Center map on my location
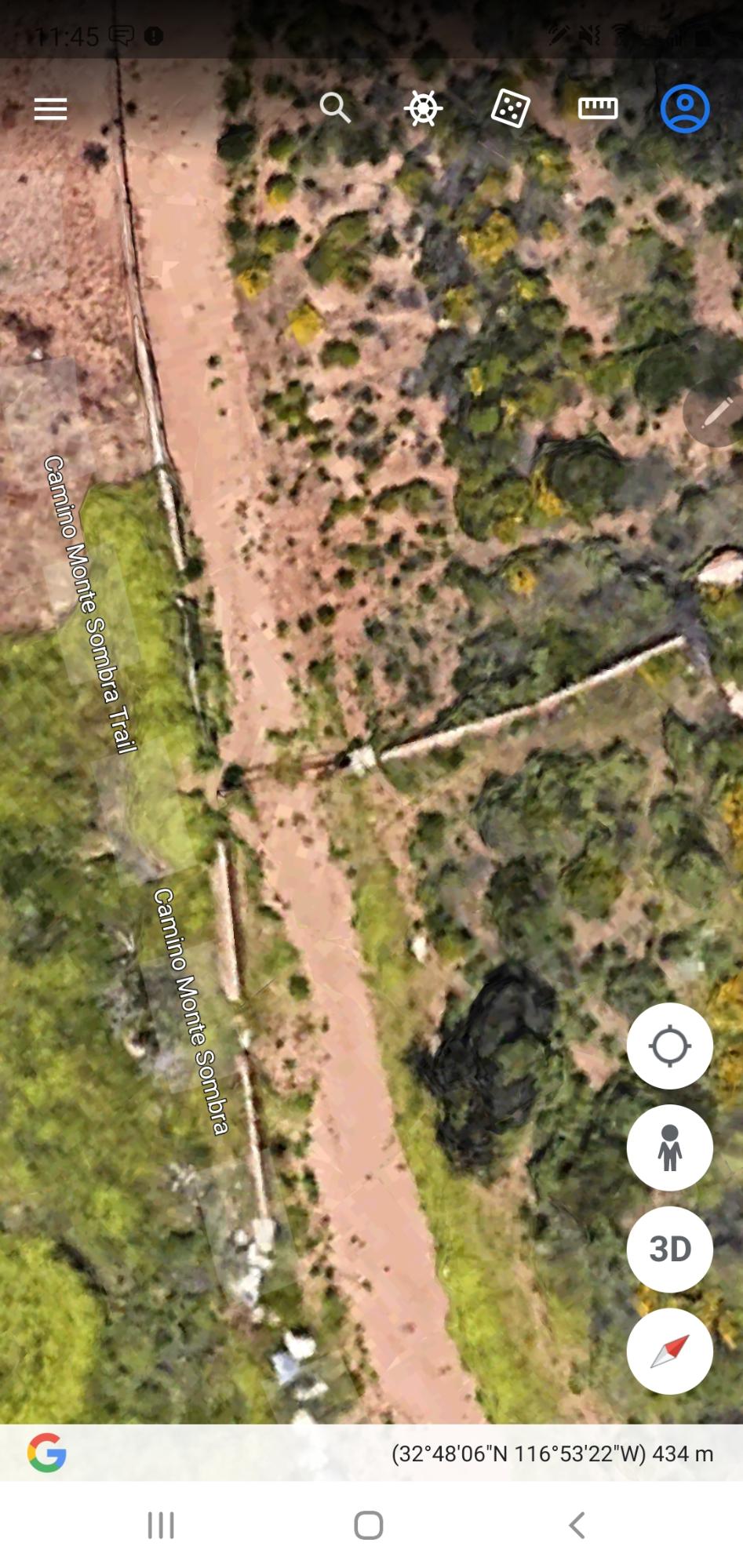The height and width of the screenshot is (1568, 743). (x=669, y=1046)
